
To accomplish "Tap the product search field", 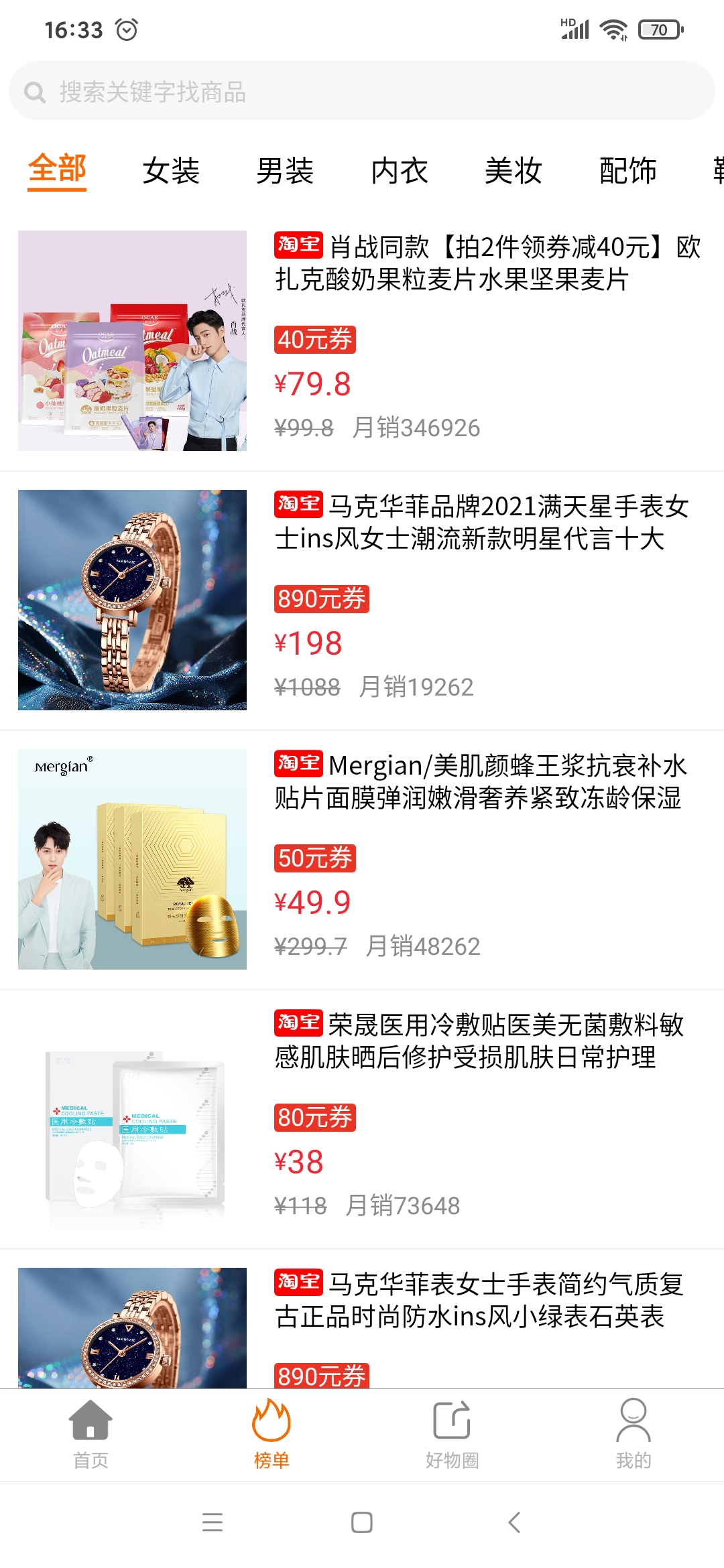I will [362, 91].
